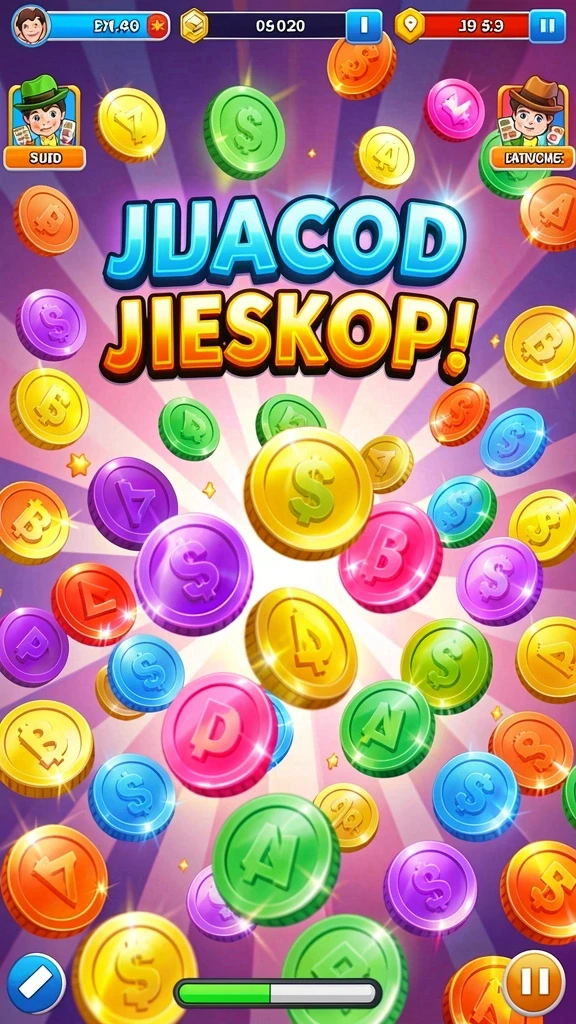Open the player profile avatar in the top bar
This screenshot has height=1024, width=576.
pos(31,25)
